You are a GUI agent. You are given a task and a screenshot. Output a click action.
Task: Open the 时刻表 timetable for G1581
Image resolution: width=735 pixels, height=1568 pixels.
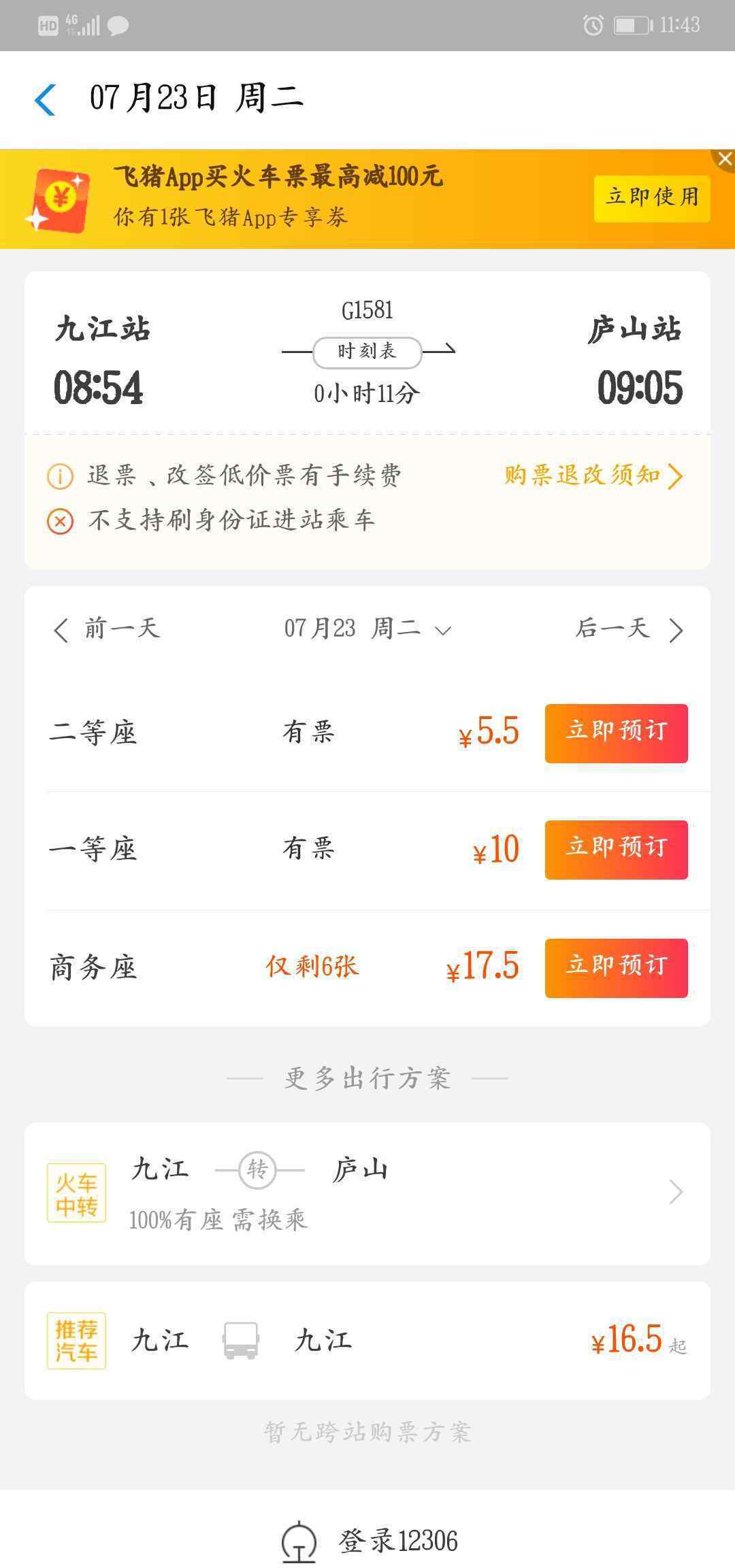coord(367,352)
